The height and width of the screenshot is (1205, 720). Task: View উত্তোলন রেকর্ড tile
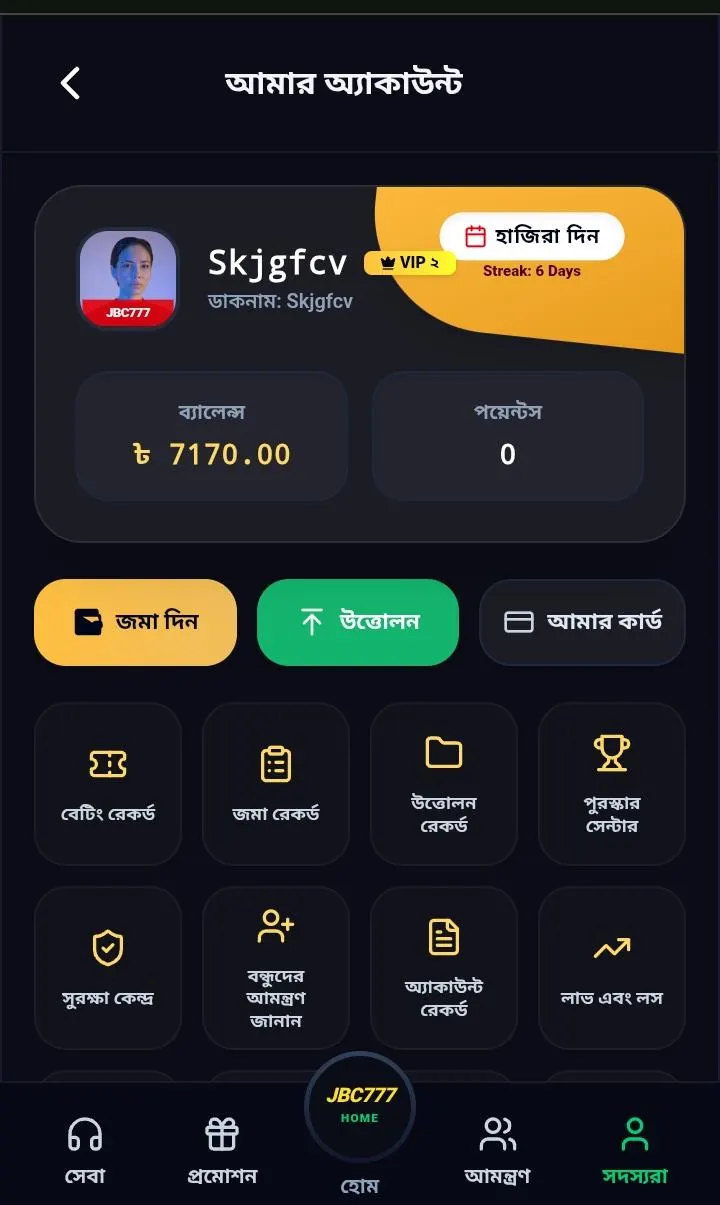[x=444, y=784]
